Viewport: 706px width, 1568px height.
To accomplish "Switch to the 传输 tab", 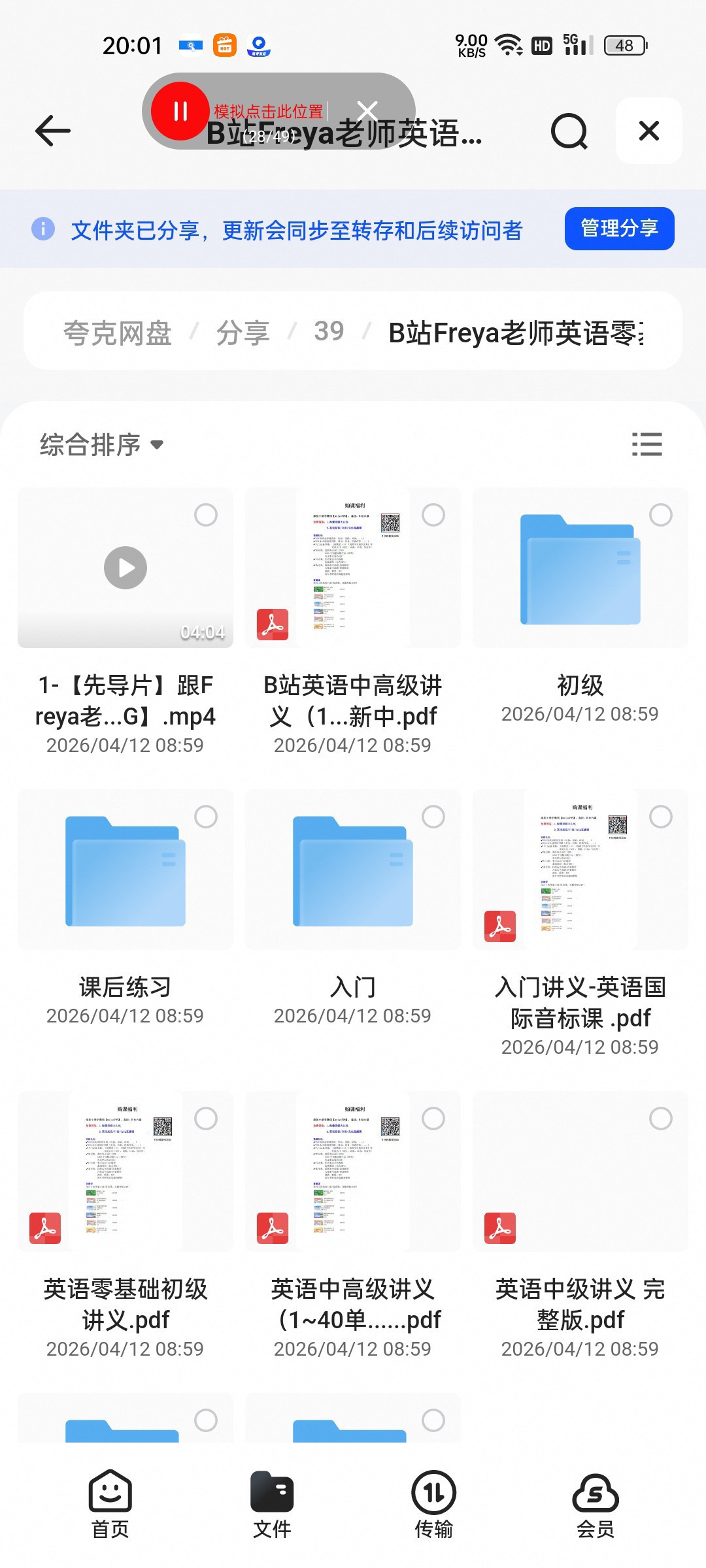I will 433,1505.
